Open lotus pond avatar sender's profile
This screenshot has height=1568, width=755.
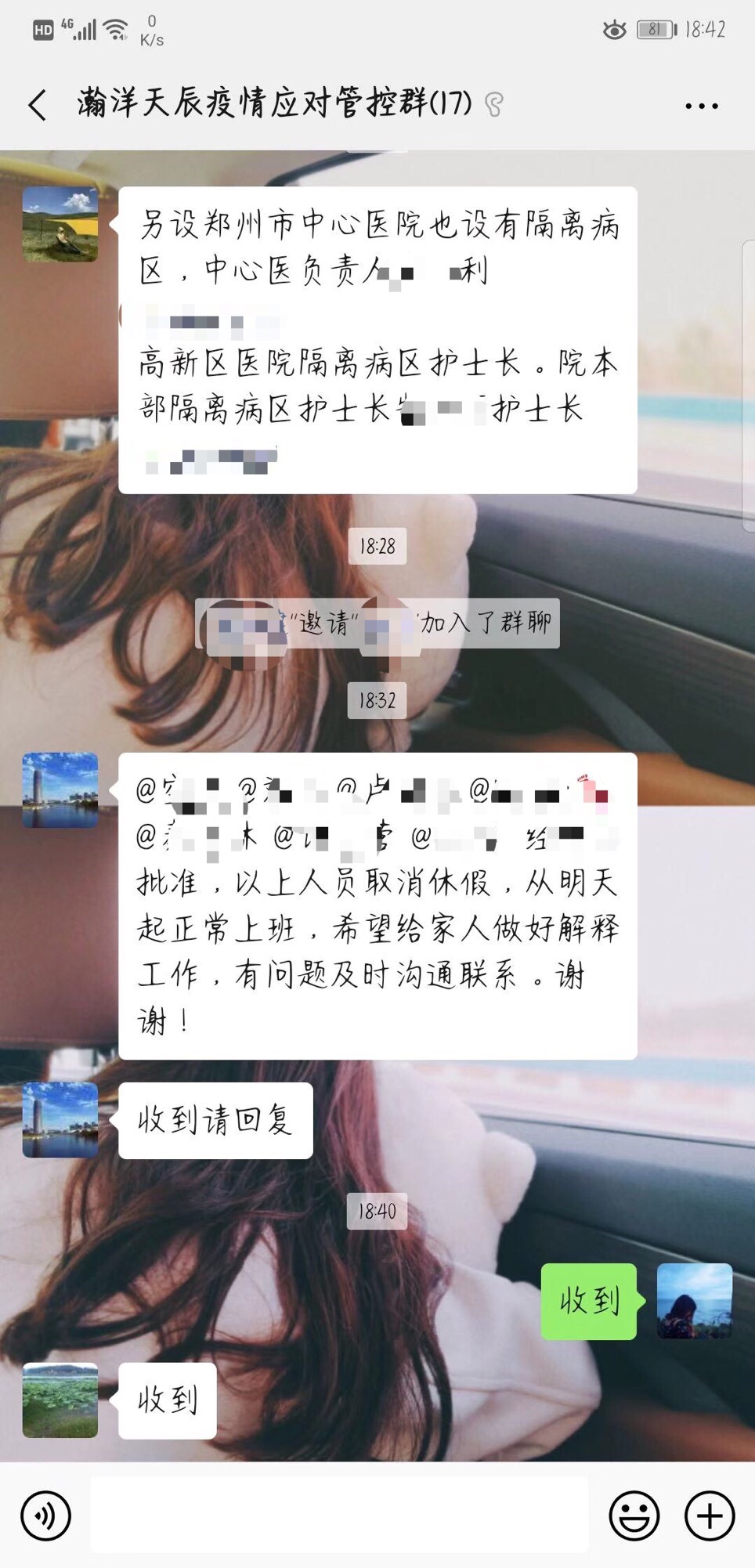pos(60,1400)
